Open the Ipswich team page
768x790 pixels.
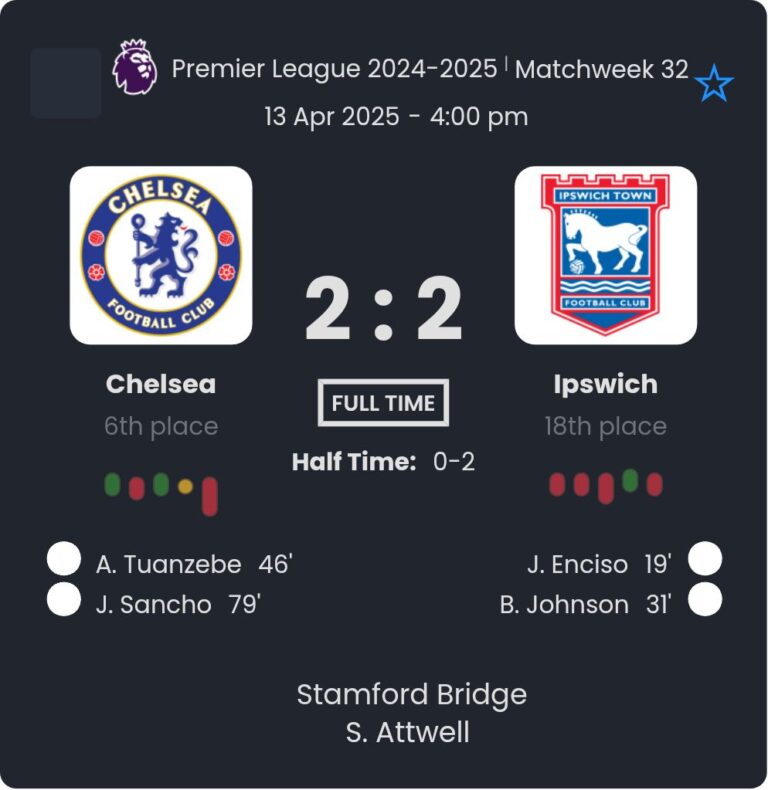pos(605,256)
